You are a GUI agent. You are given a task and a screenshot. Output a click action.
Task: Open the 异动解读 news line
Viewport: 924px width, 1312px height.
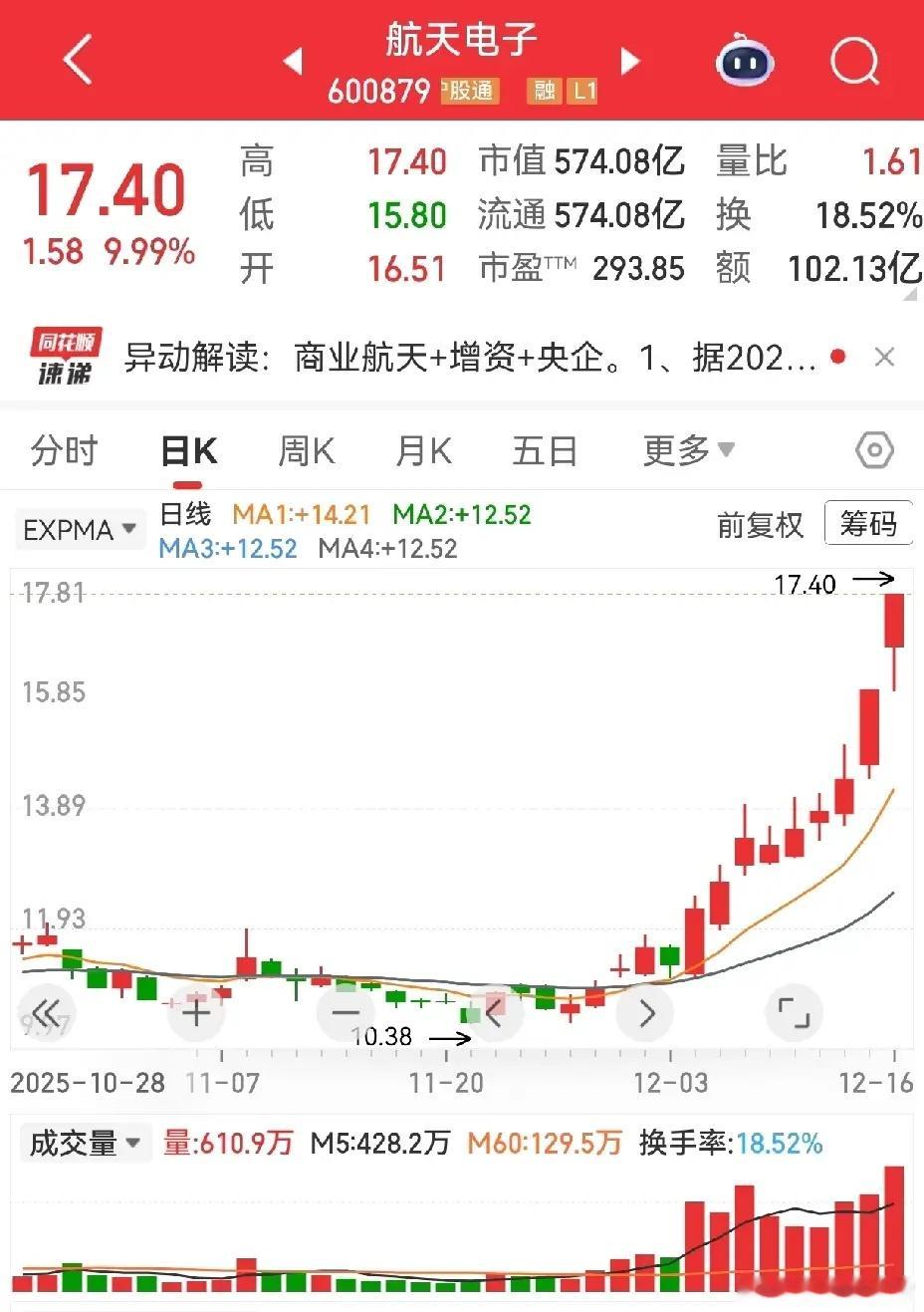(x=469, y=358)
